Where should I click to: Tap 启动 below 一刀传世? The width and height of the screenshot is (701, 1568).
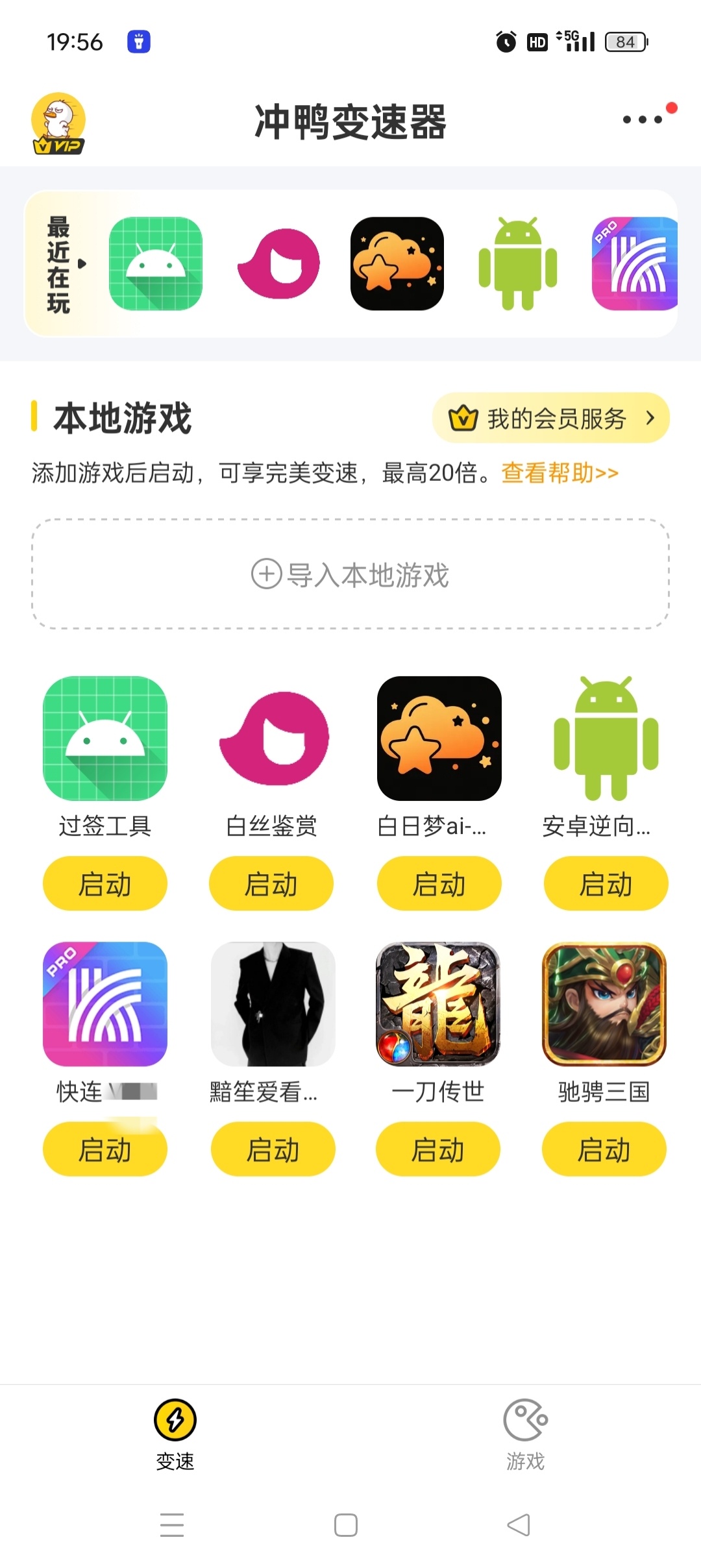click(x=438, y=1149)
